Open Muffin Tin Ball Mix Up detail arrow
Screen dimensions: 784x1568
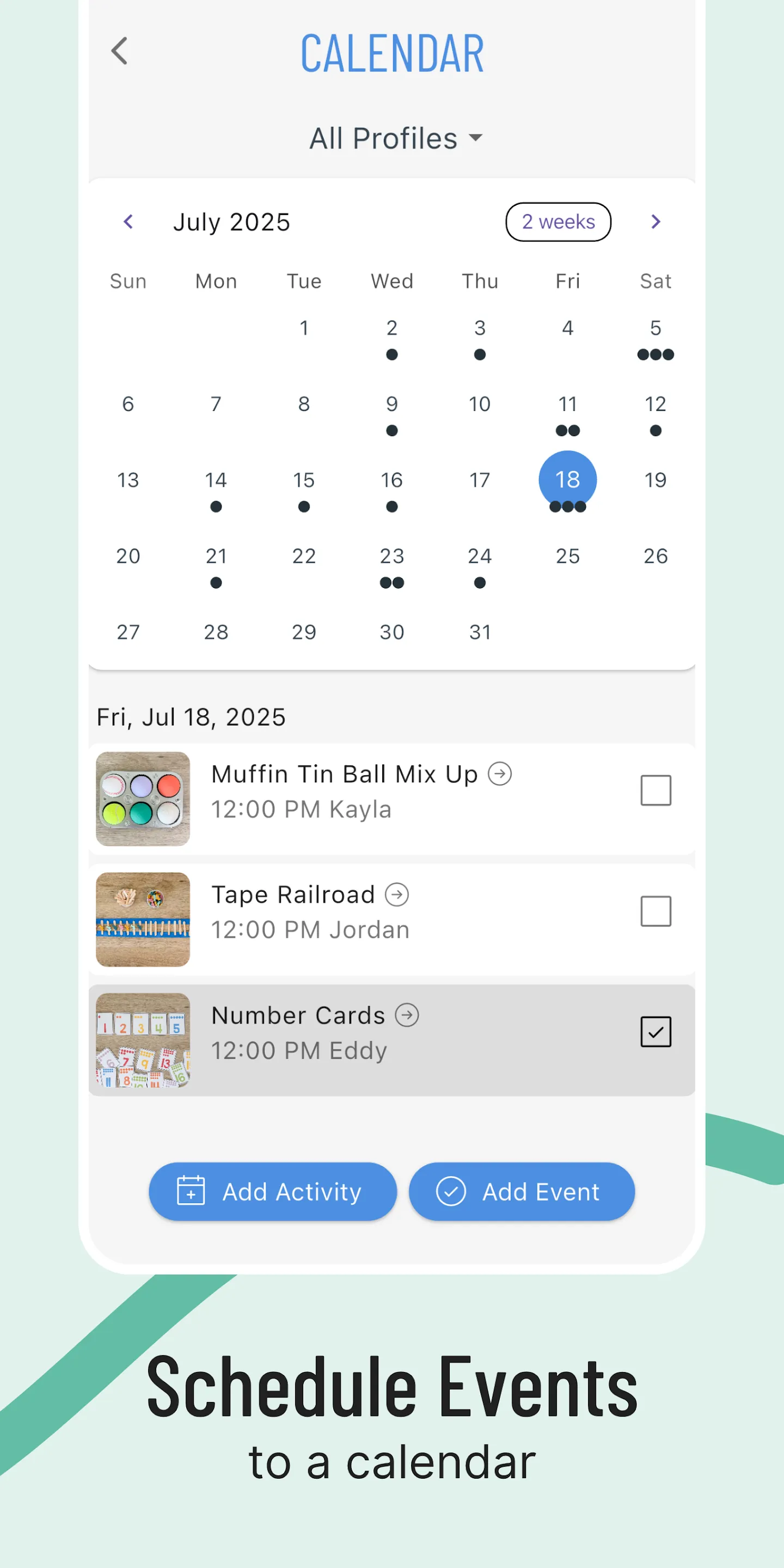pyautogui.click(x=499, y=774)
